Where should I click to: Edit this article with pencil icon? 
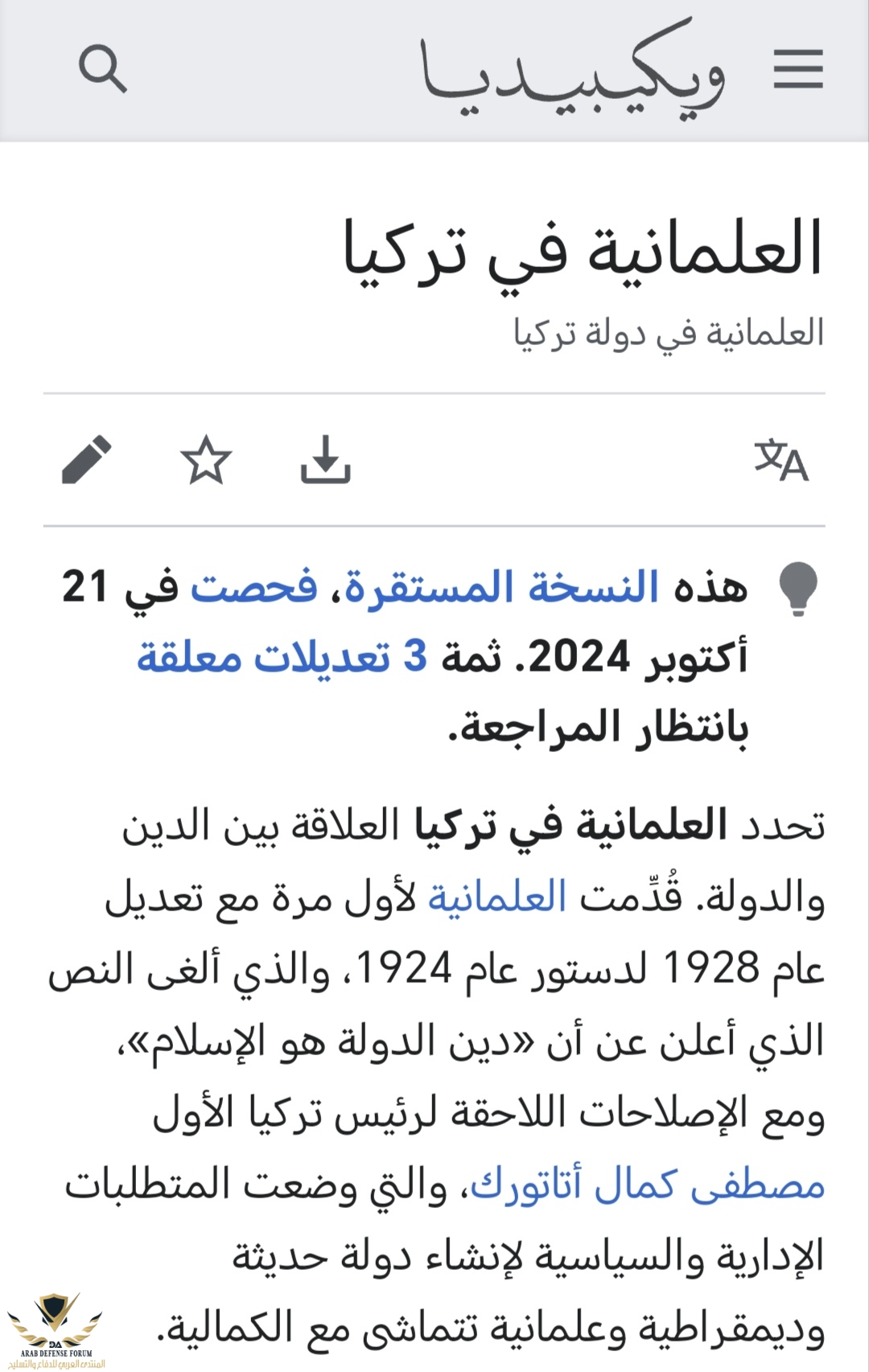(x=87, y=460)
